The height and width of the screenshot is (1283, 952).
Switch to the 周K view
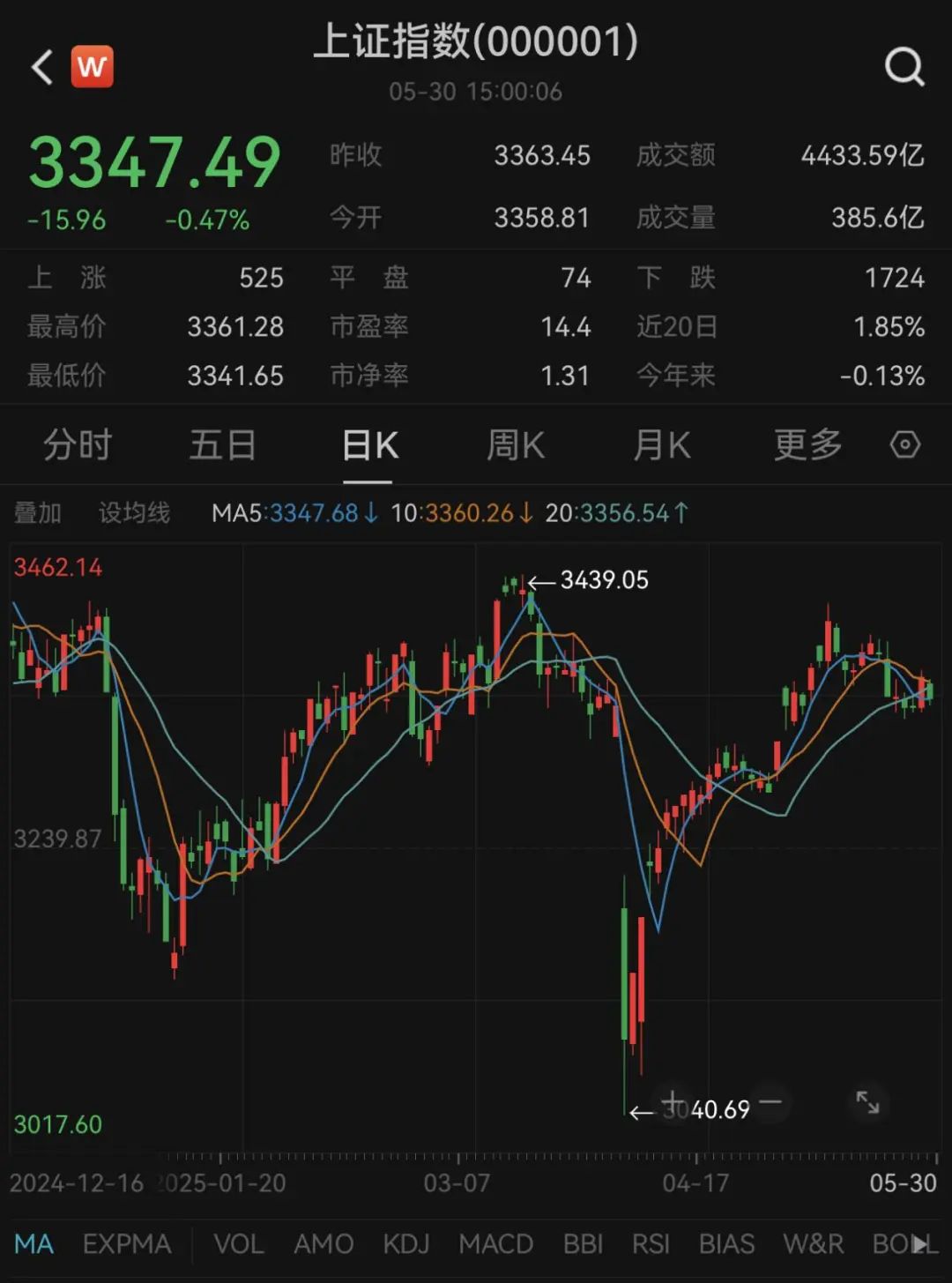point(516,446)
